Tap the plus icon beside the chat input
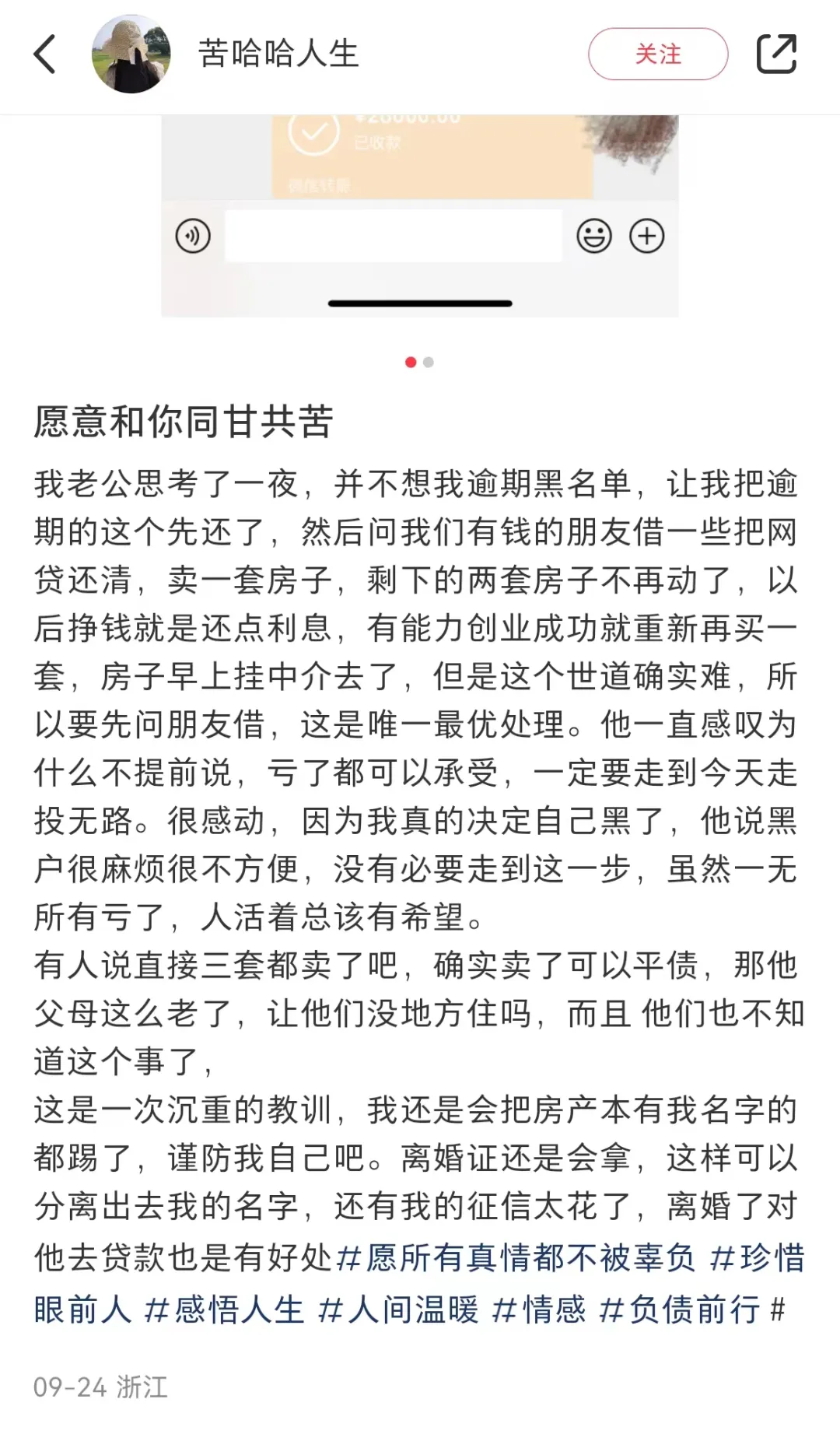 pyautogui.click(x=646, y=235)
